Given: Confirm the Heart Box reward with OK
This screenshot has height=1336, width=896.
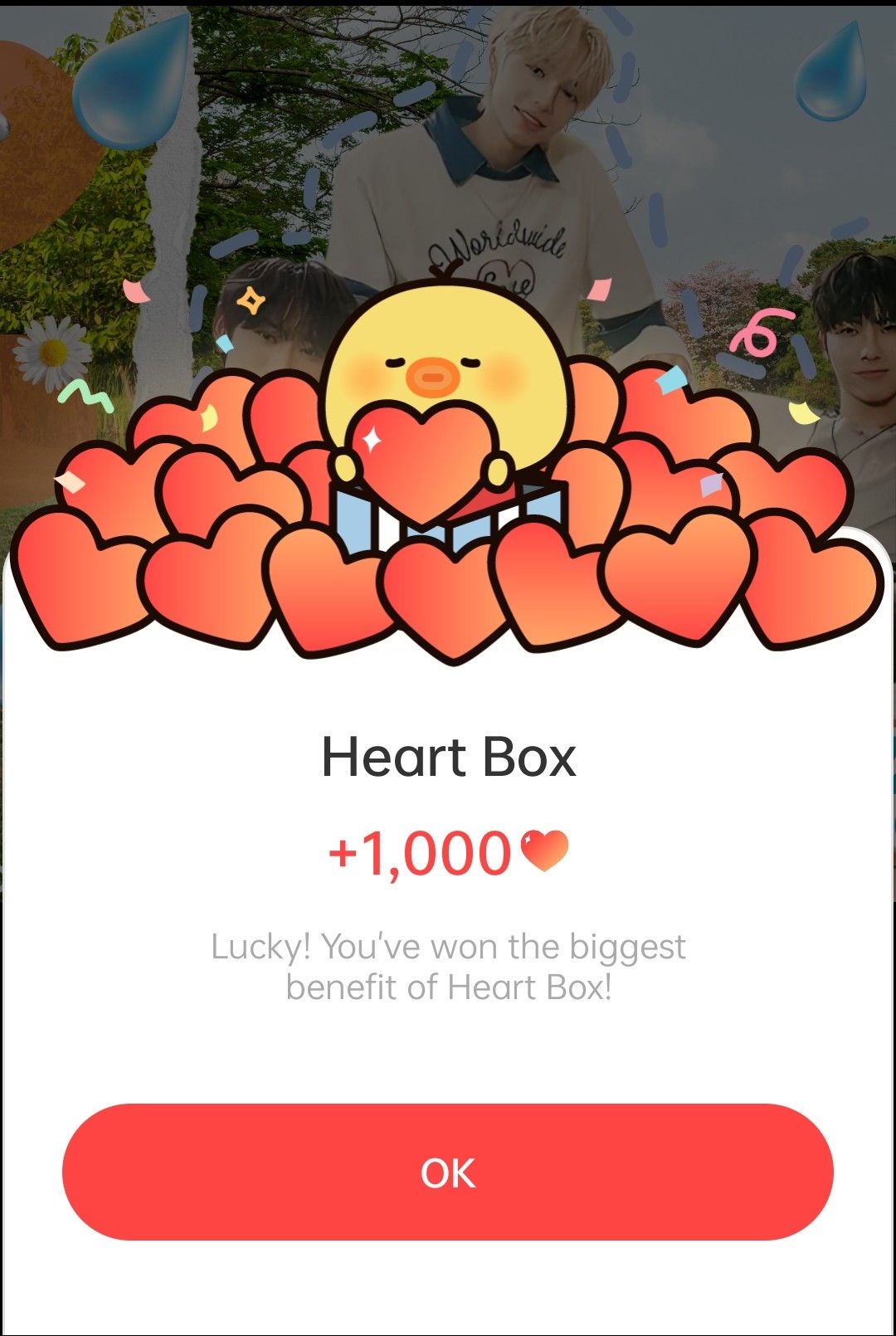Looking at the screenshot, I should [447, 1172].
